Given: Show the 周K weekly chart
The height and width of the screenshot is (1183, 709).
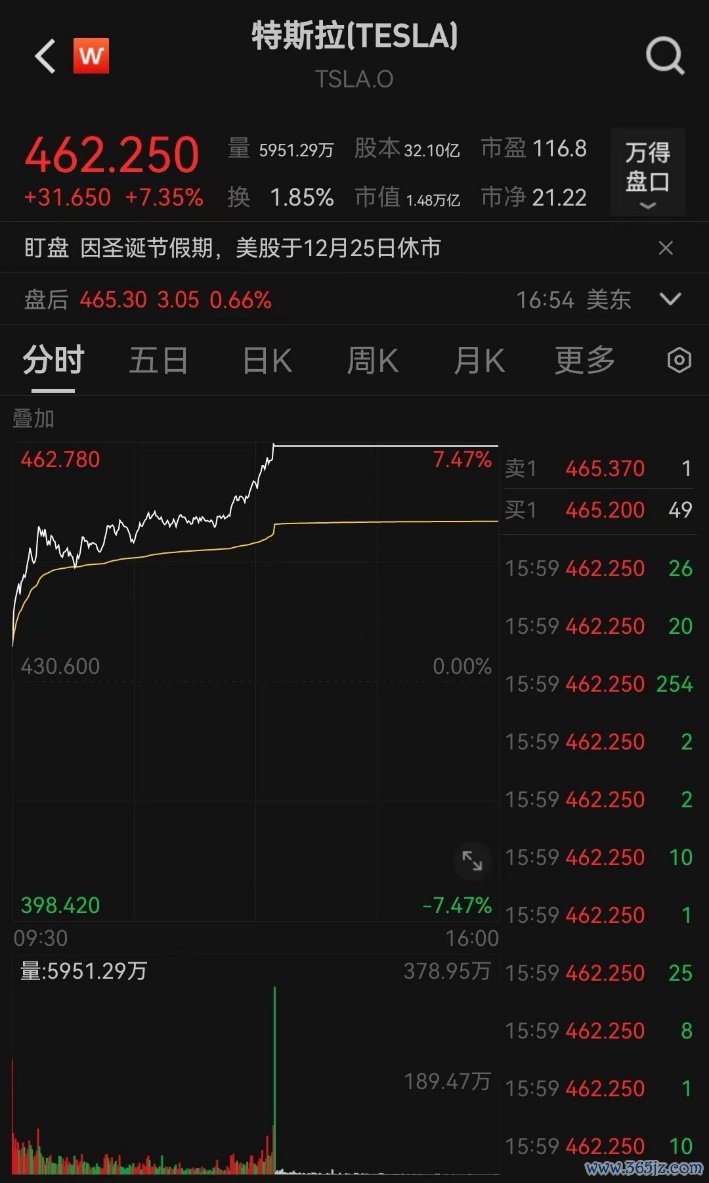Looking at the screenshot, I should 372,360.
